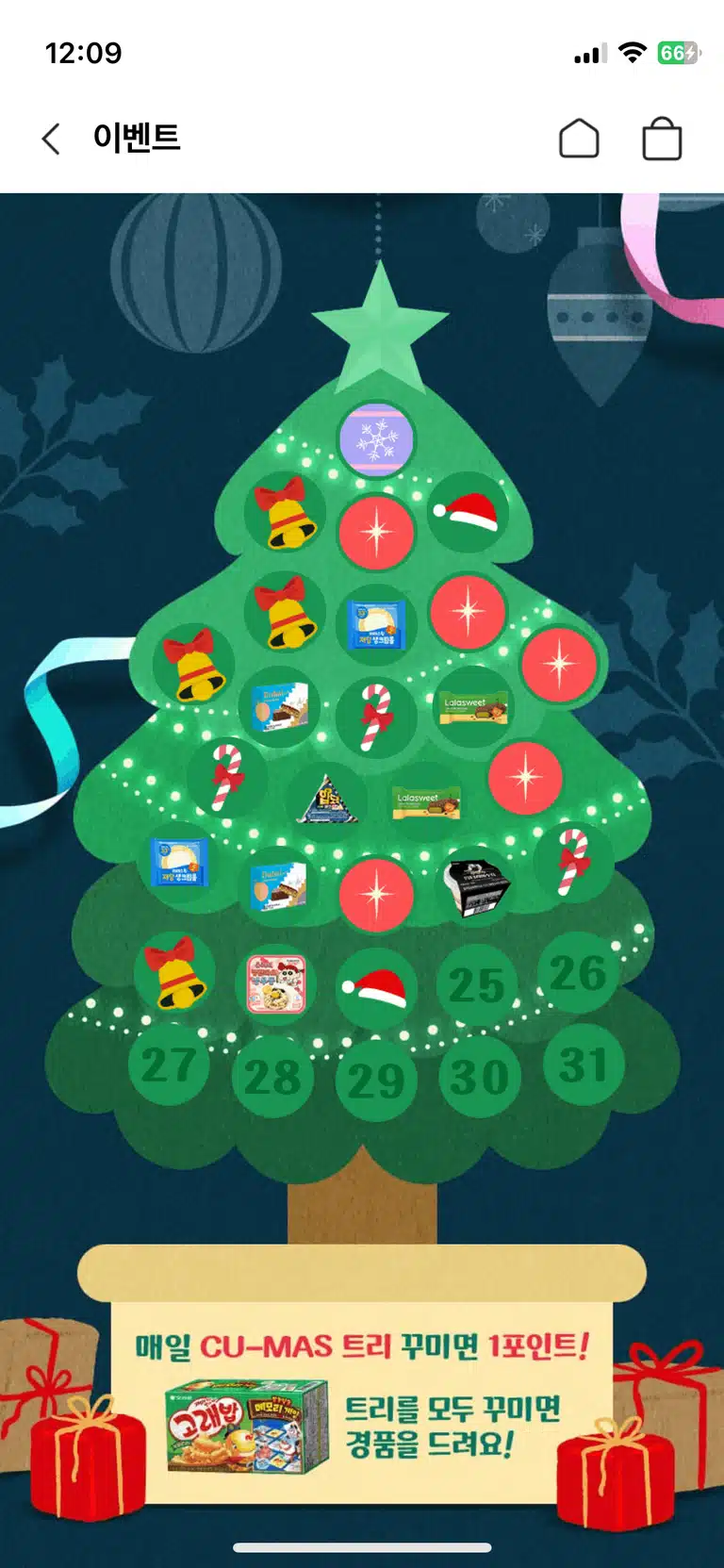
Task: Select the day 26 ornament slot
Action: coord(578,972)
